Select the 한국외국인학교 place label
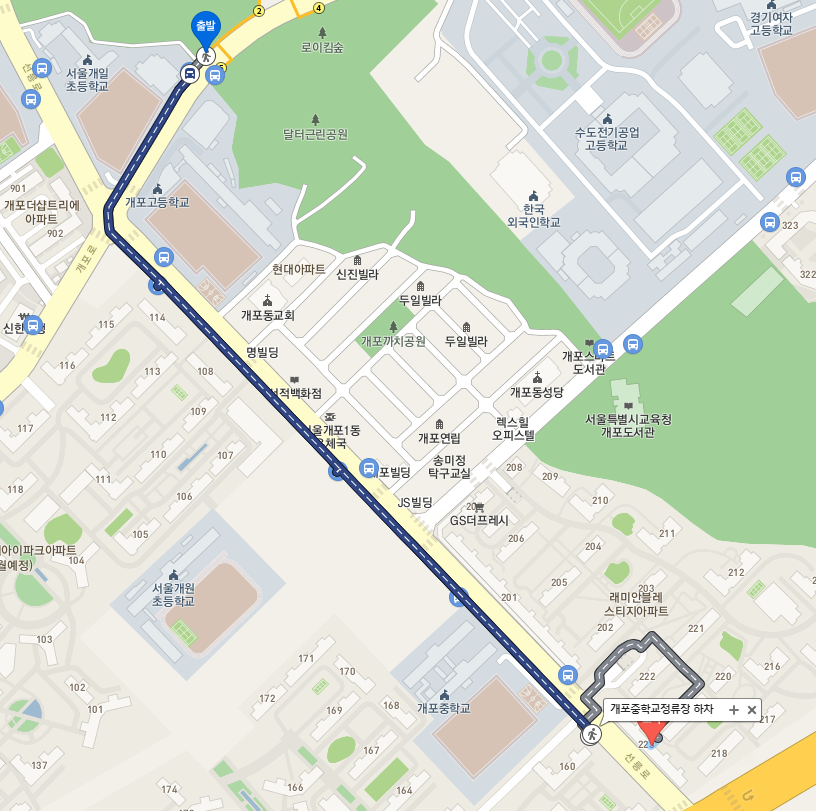816x811 pixels. (533, 215)
